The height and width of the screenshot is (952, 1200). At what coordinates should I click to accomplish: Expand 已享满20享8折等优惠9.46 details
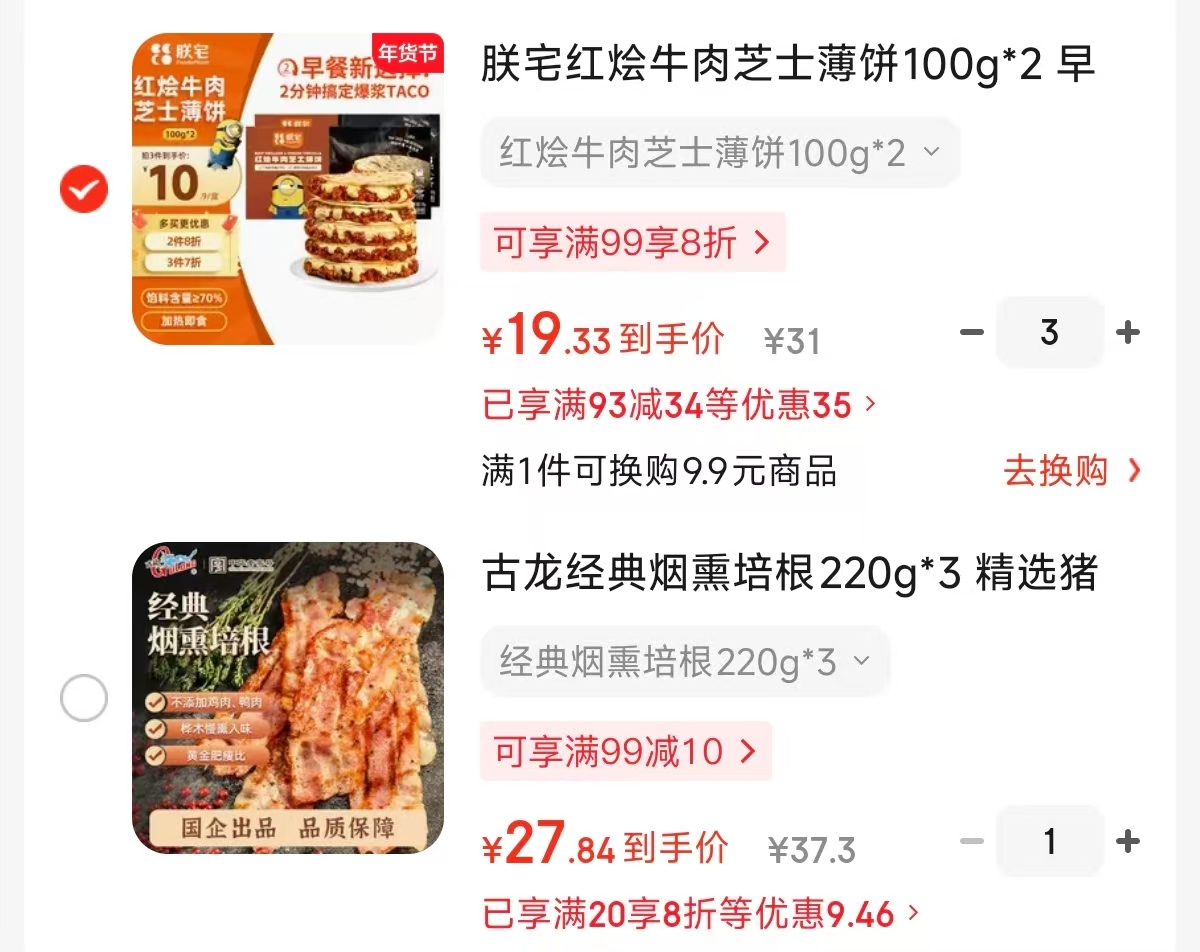[x=700, y=912]
